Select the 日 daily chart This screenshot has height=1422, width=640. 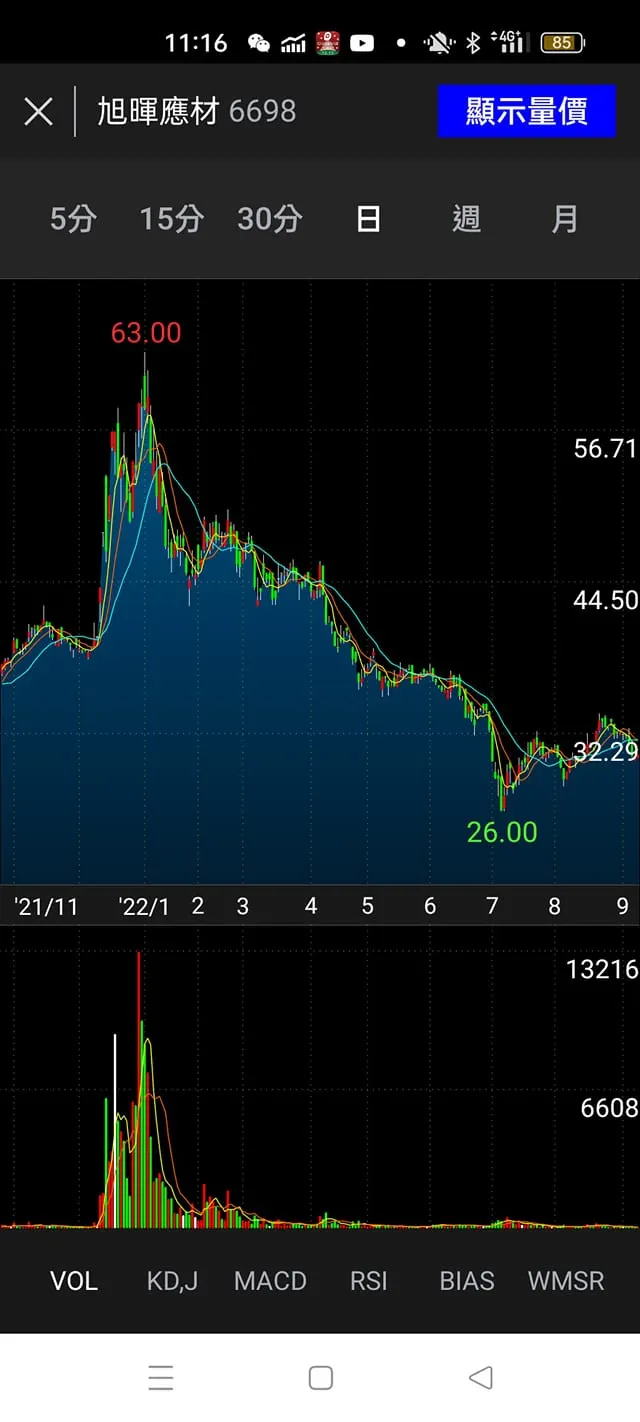click(x=368, y=218)
